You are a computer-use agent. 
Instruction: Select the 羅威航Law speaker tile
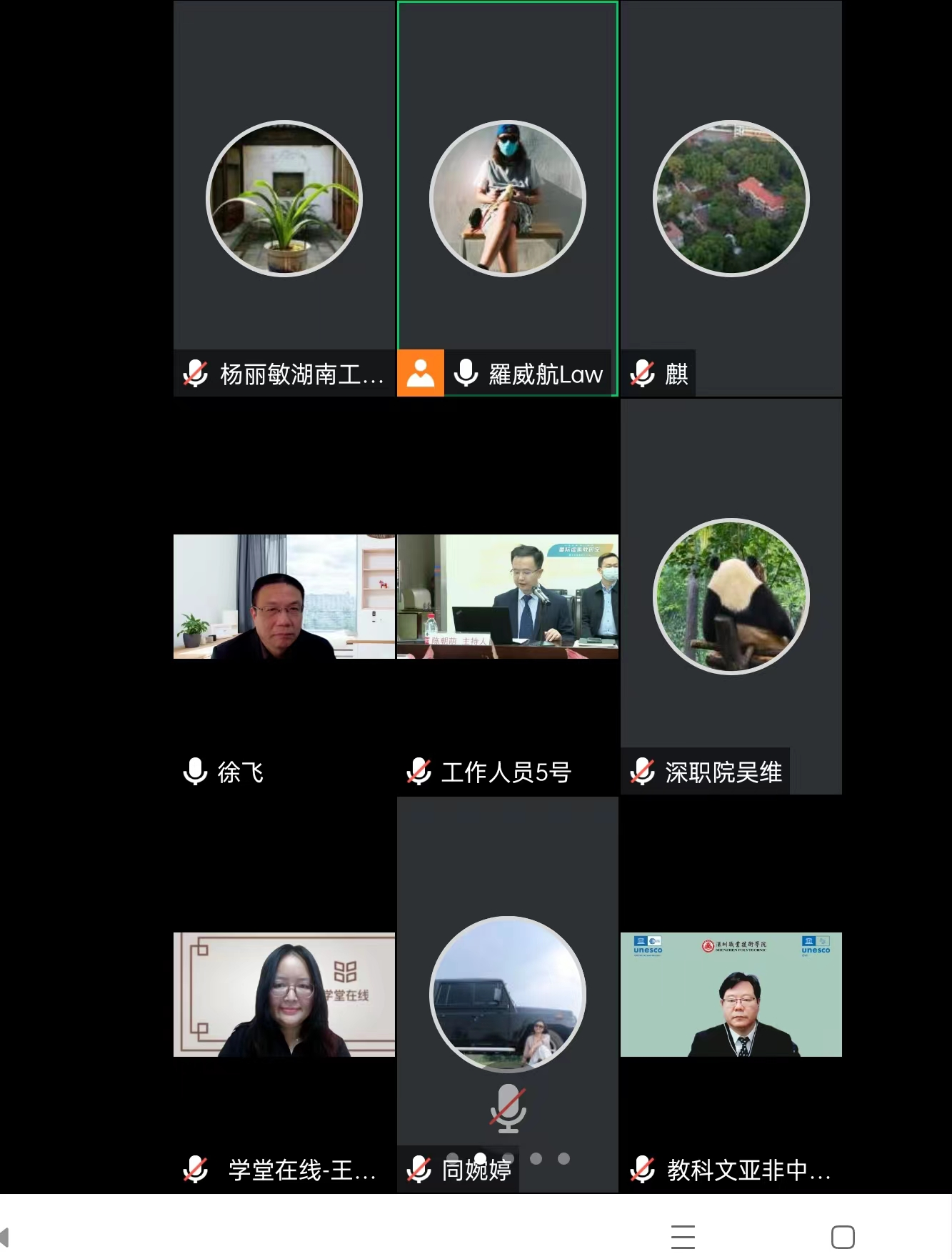(x=508, y=199)
